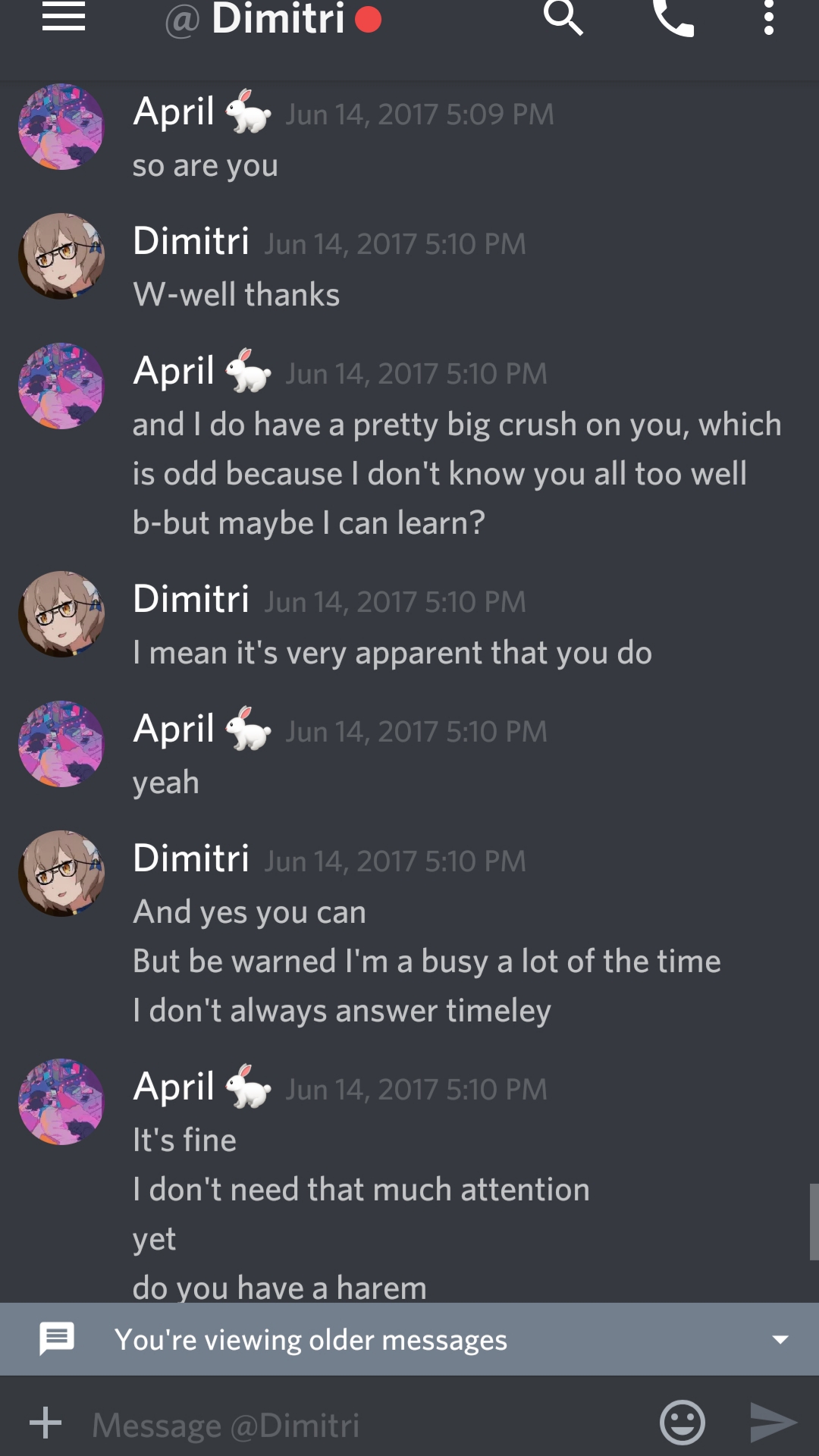
Task: Tap the send arrow icon
Action: (773, 1423)
